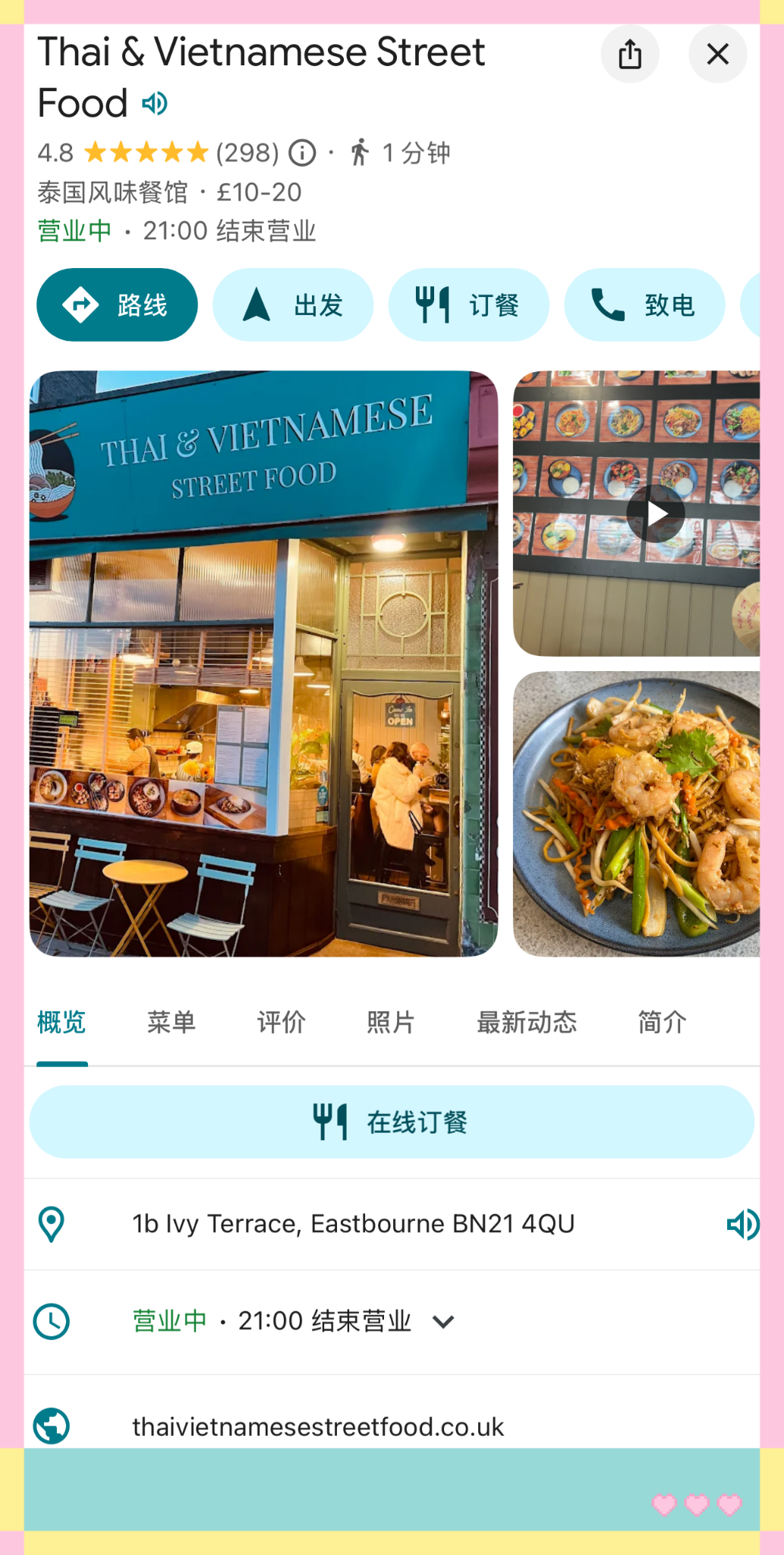This screenshot has height=1555, width=784.
Task: Open thaivietnamesestreetfood.co.uk website link
Action: (x=318, y=1427)
